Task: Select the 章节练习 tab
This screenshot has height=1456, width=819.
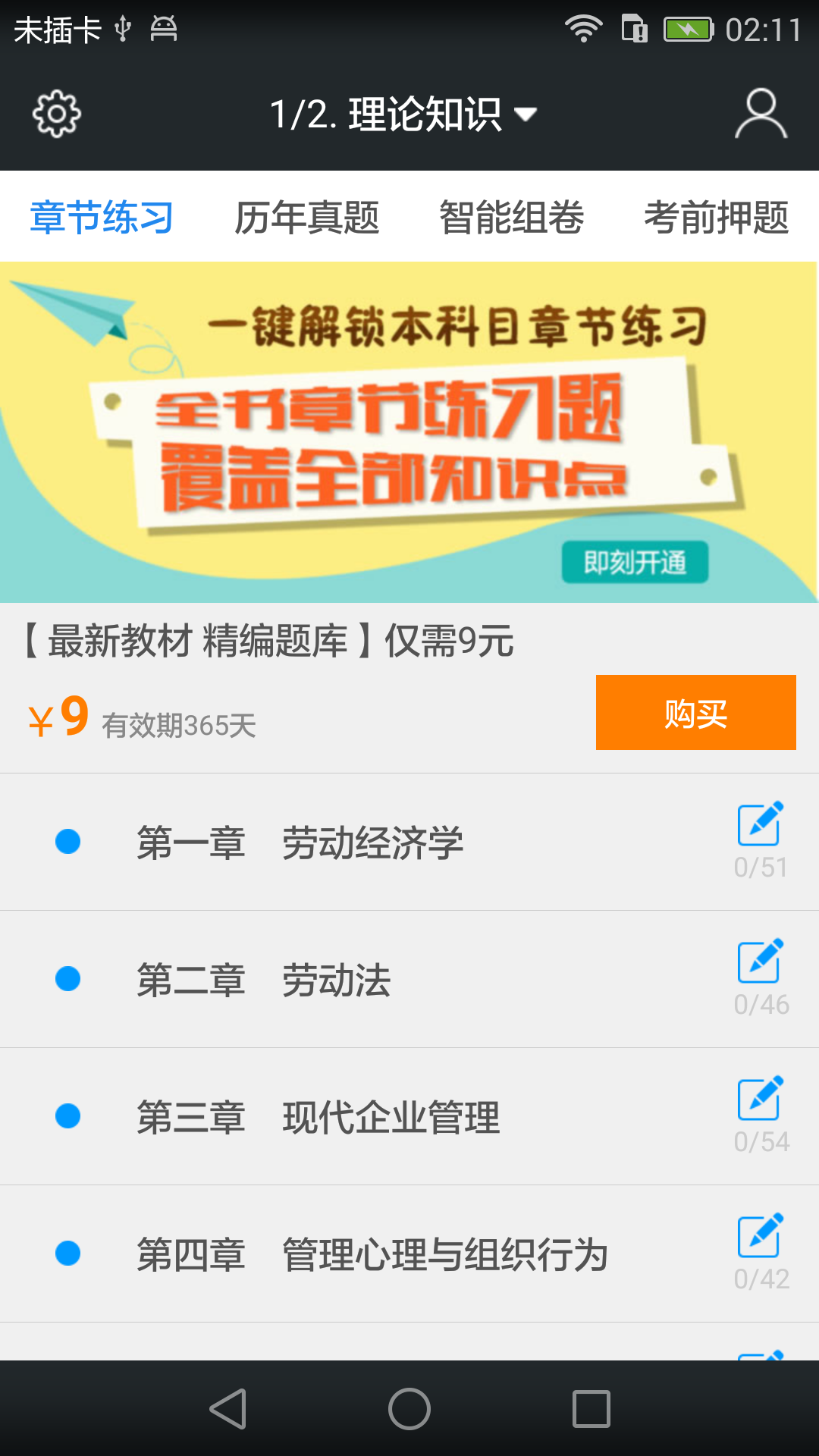Action: coord(102,218)
